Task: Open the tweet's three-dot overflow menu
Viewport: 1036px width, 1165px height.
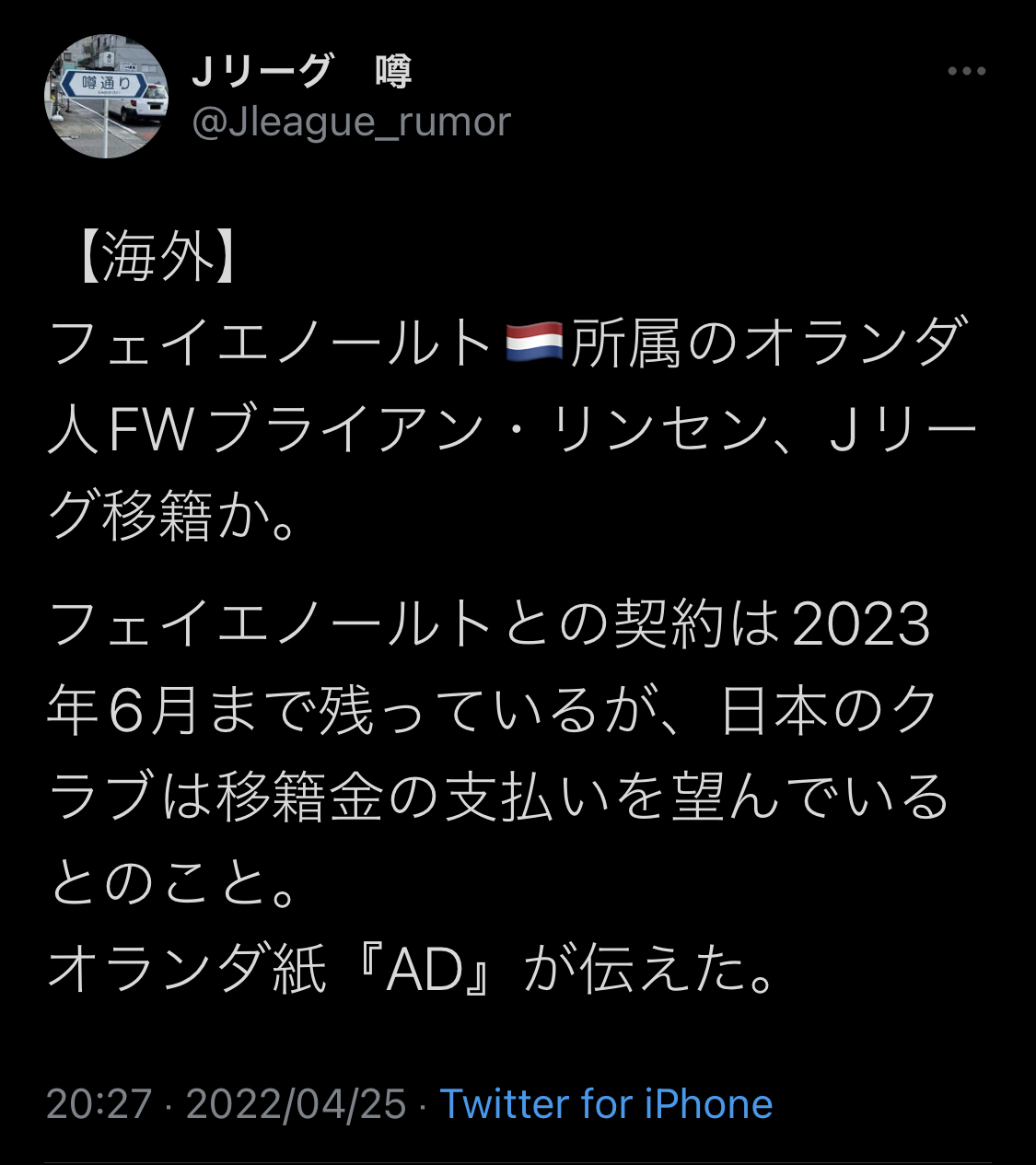Action: 966,71
